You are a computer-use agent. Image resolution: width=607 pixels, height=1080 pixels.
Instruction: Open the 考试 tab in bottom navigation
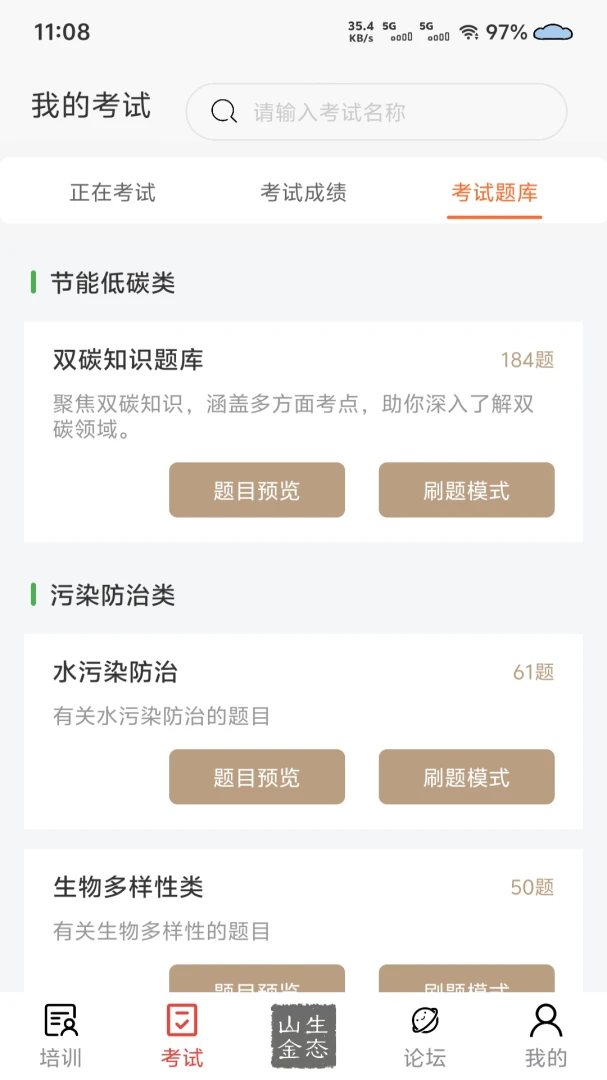click(x=182, y=1035)
